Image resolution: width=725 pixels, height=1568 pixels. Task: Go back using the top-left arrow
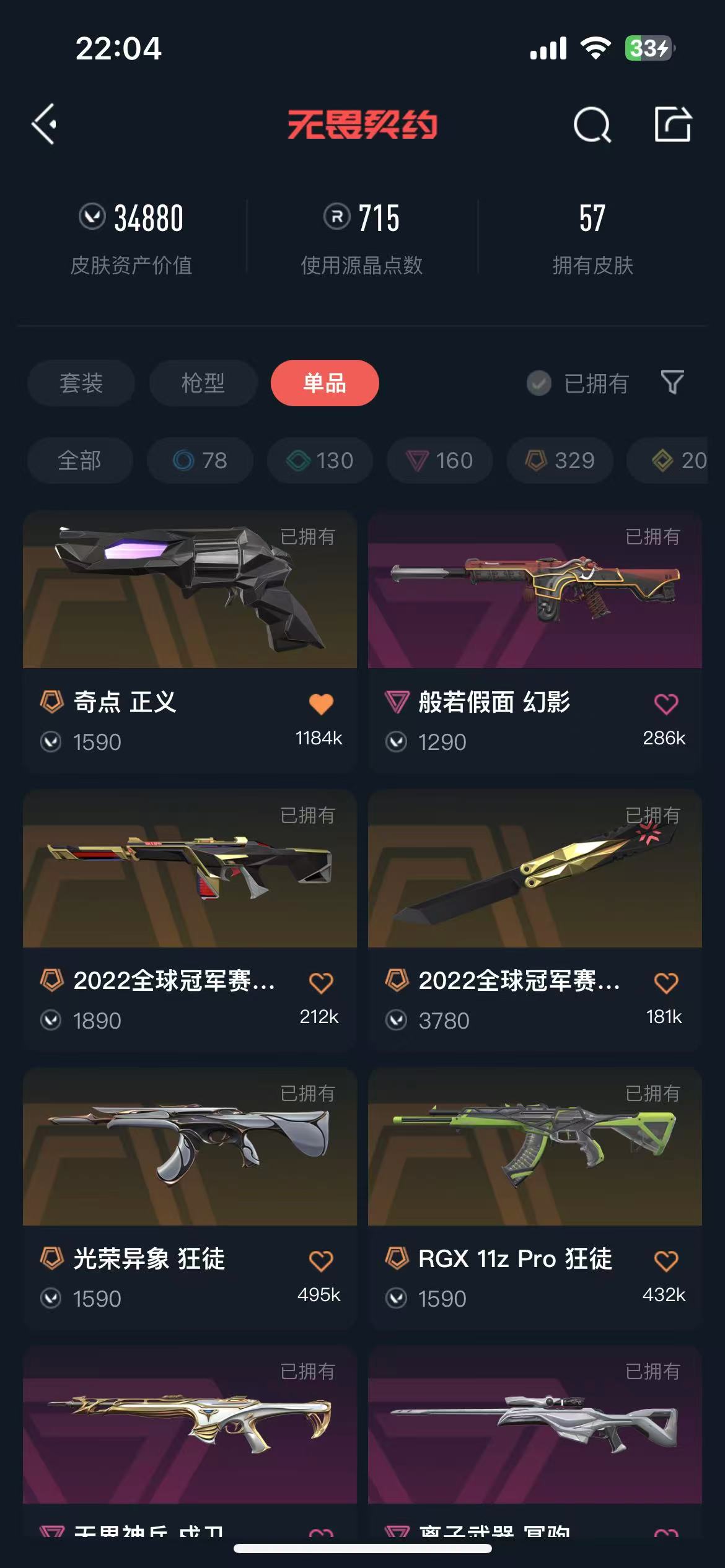(x=45, y=124)
